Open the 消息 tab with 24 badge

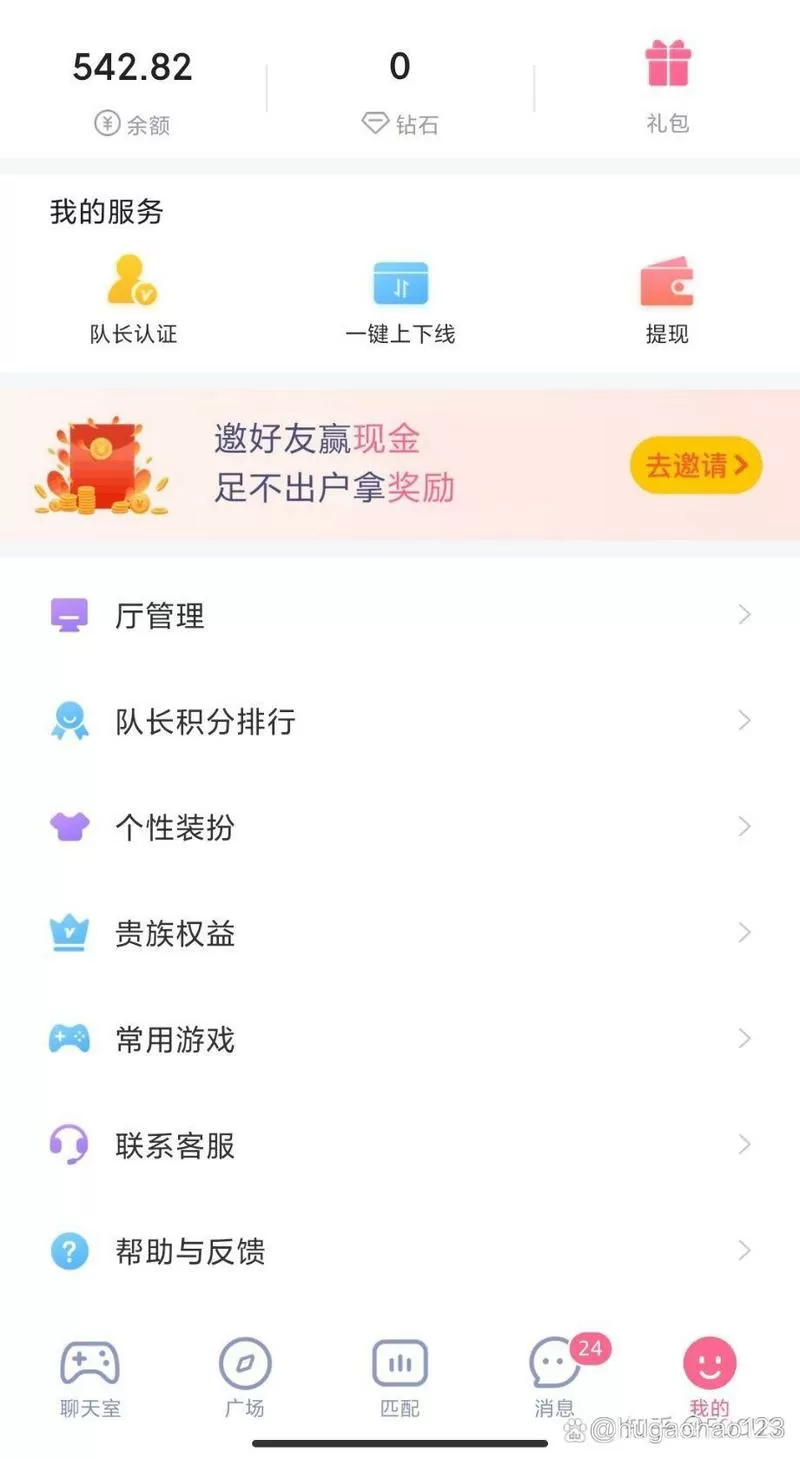click(555, 1375)
